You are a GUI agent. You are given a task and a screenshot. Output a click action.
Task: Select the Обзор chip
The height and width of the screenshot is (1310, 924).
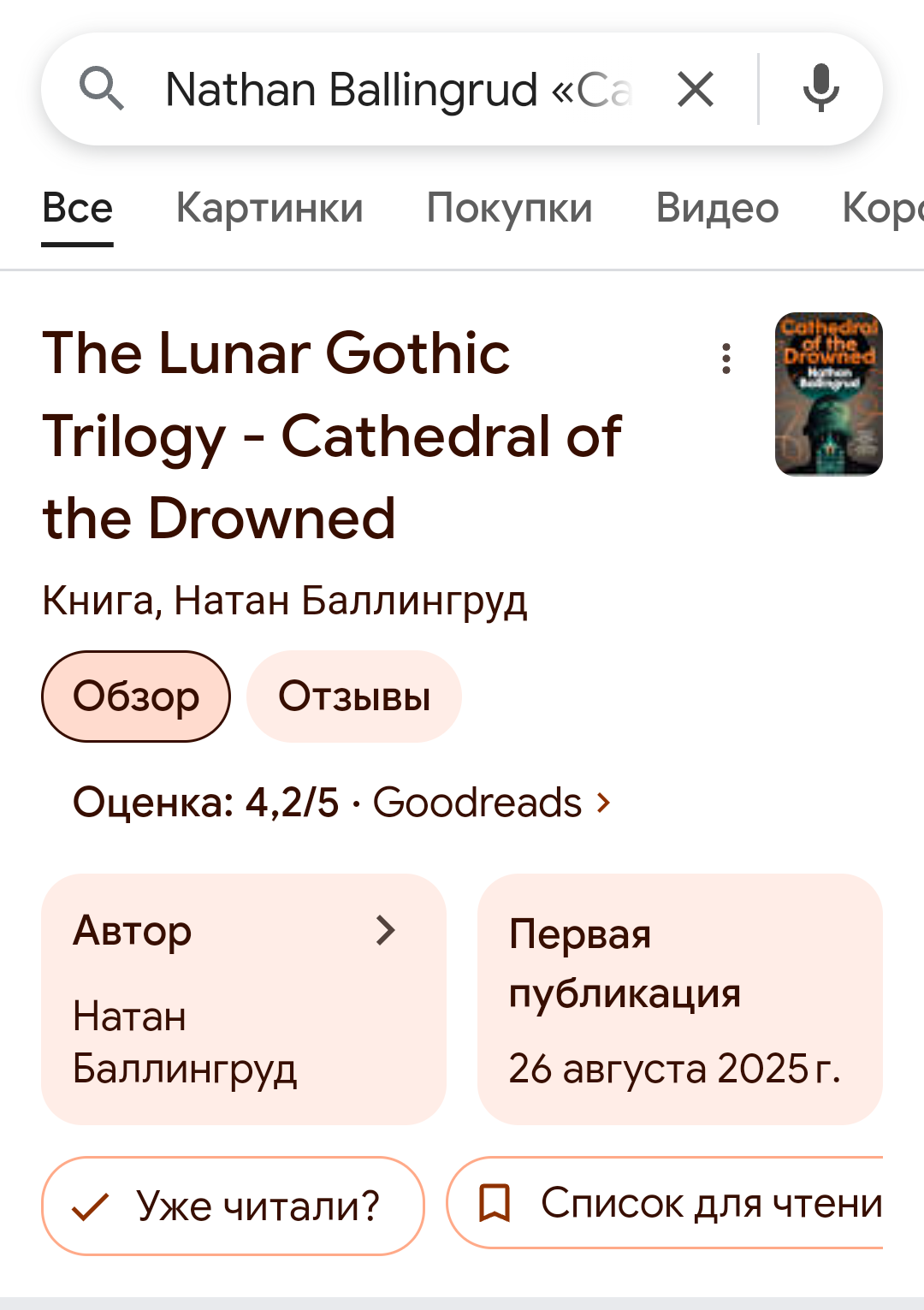[136, 696]
